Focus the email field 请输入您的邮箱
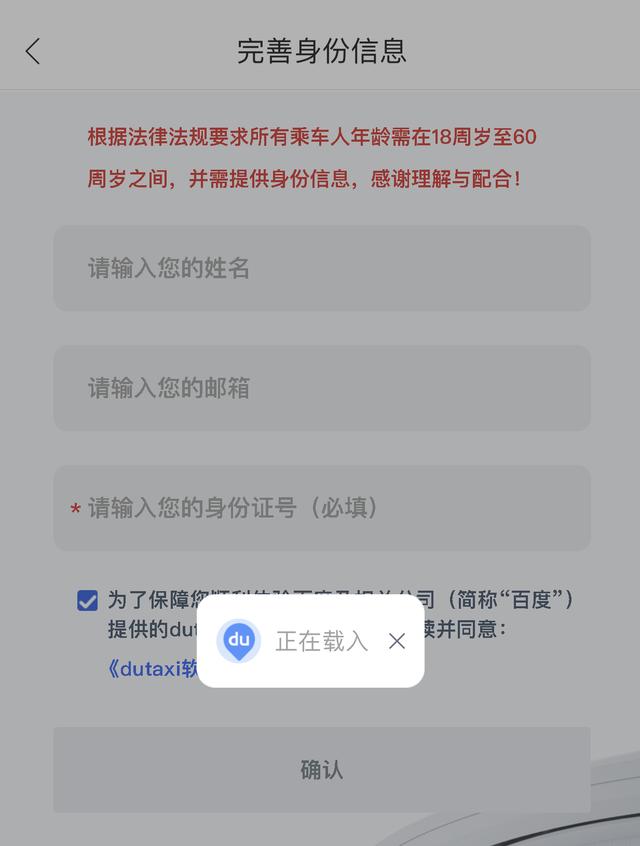Viewport: 640px width, 846px height. click(x=321, y=388)
